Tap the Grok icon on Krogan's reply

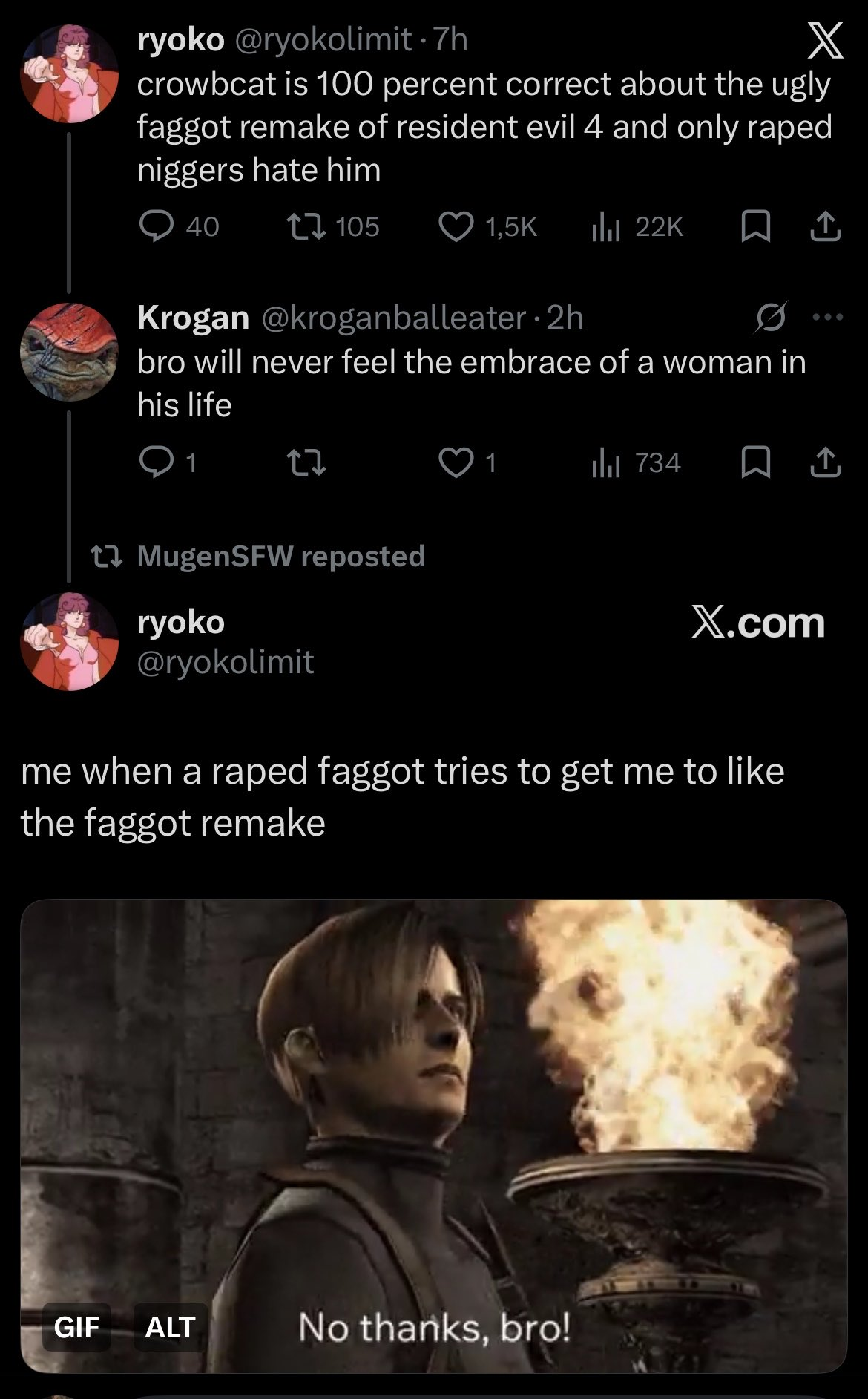[x=771, y=318]
